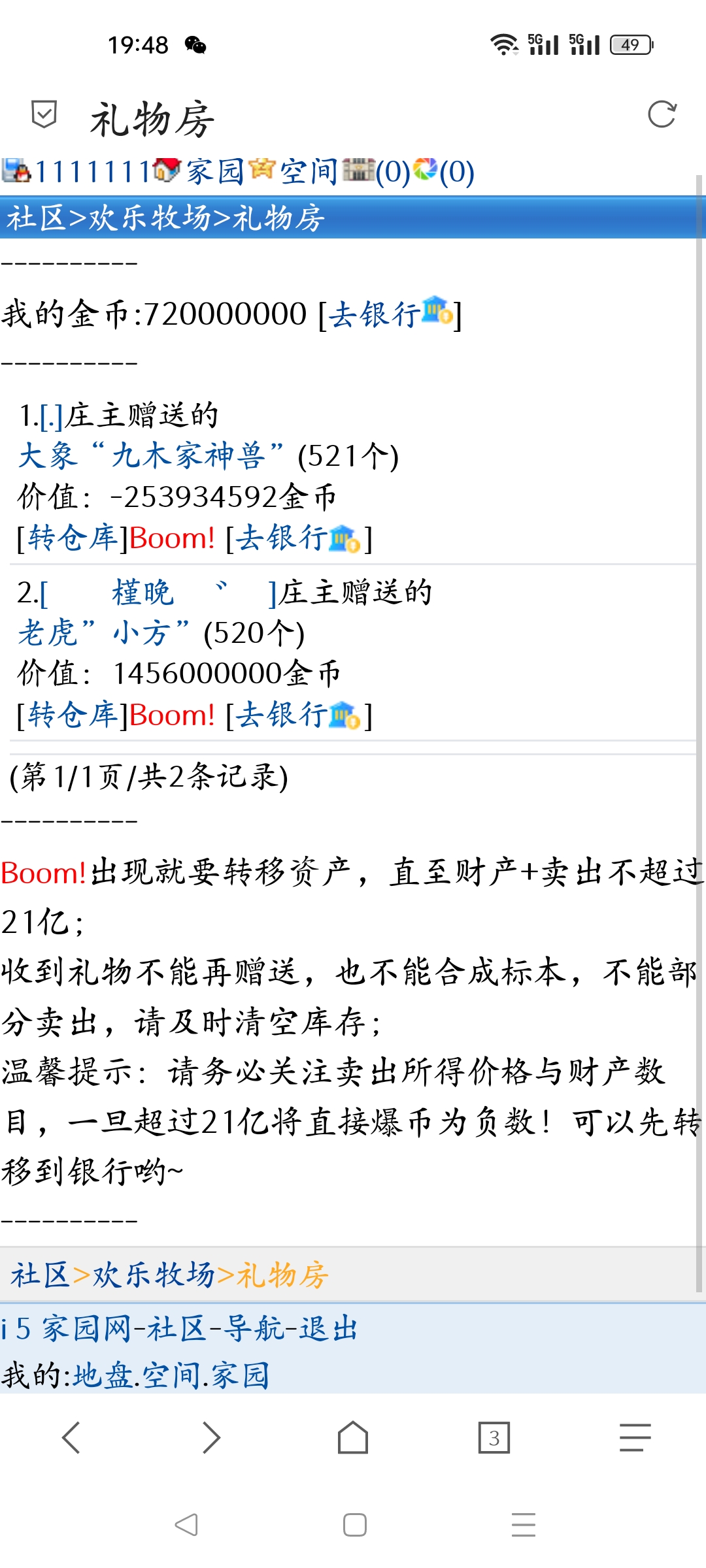Open the browser menu

[x=635, y=1438]
